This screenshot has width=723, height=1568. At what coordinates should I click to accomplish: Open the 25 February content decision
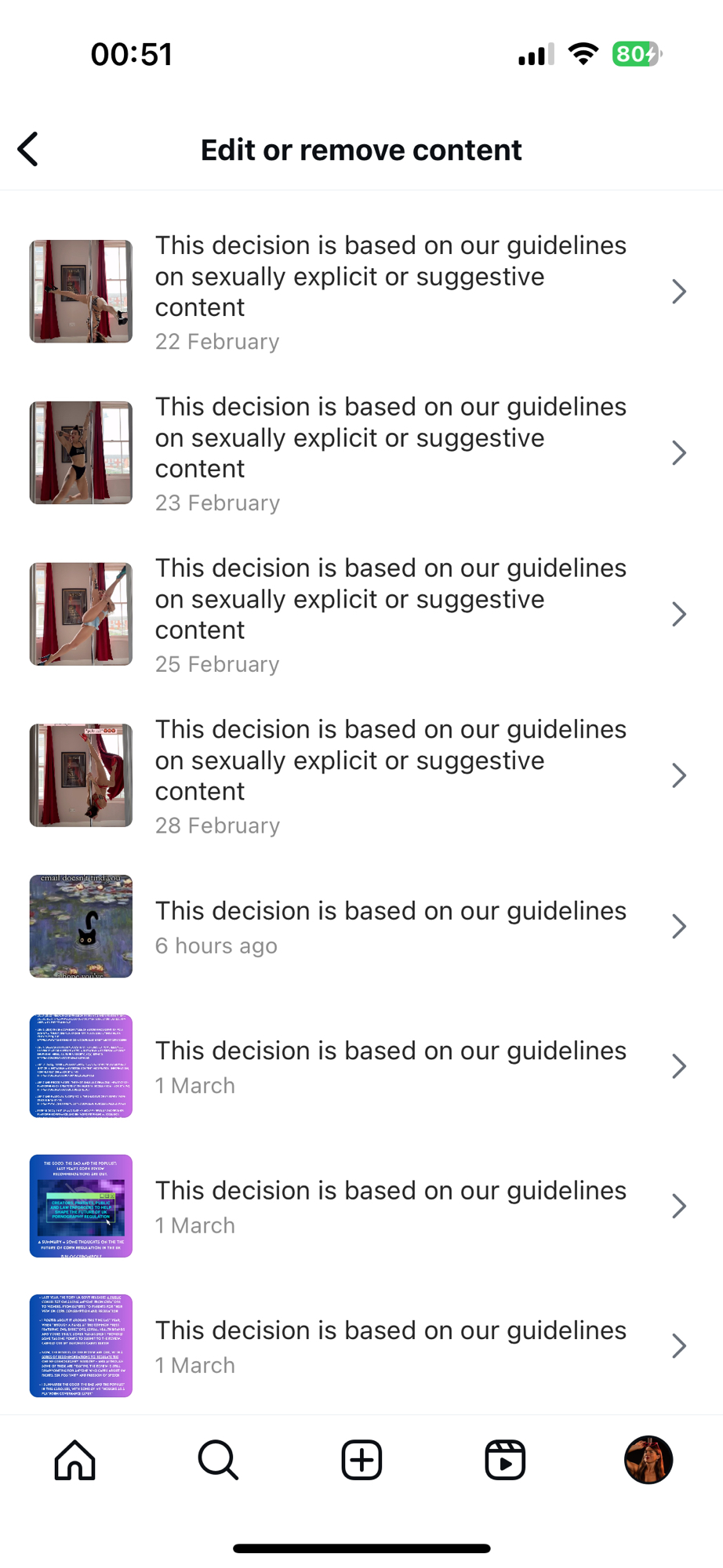pyautogui.click(x=361, y=615)
